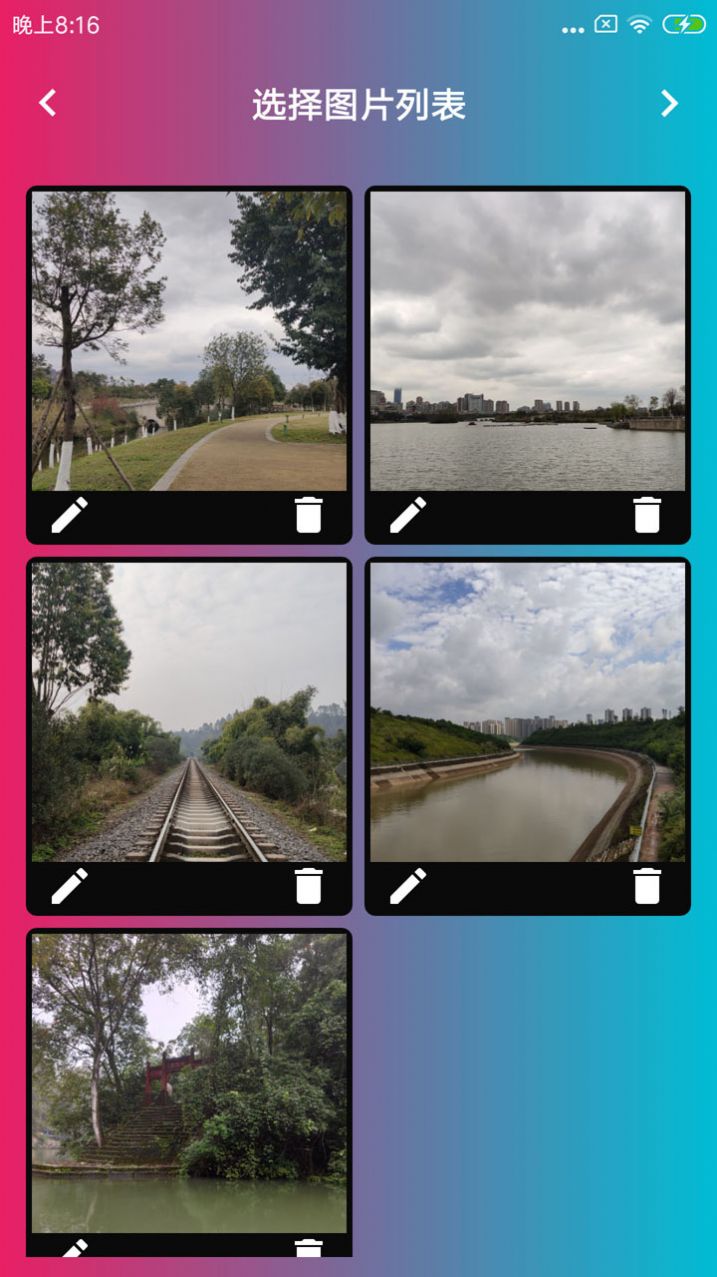
Task: Open the park pathway picture tile
Action: [189, 341]
